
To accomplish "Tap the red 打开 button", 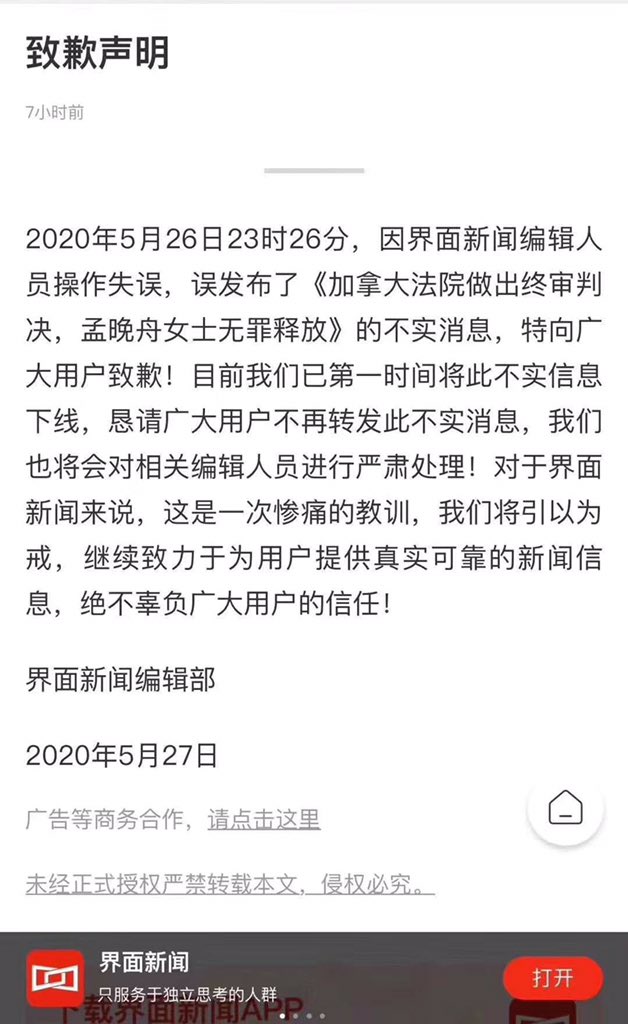I will (x=552, y=977).
